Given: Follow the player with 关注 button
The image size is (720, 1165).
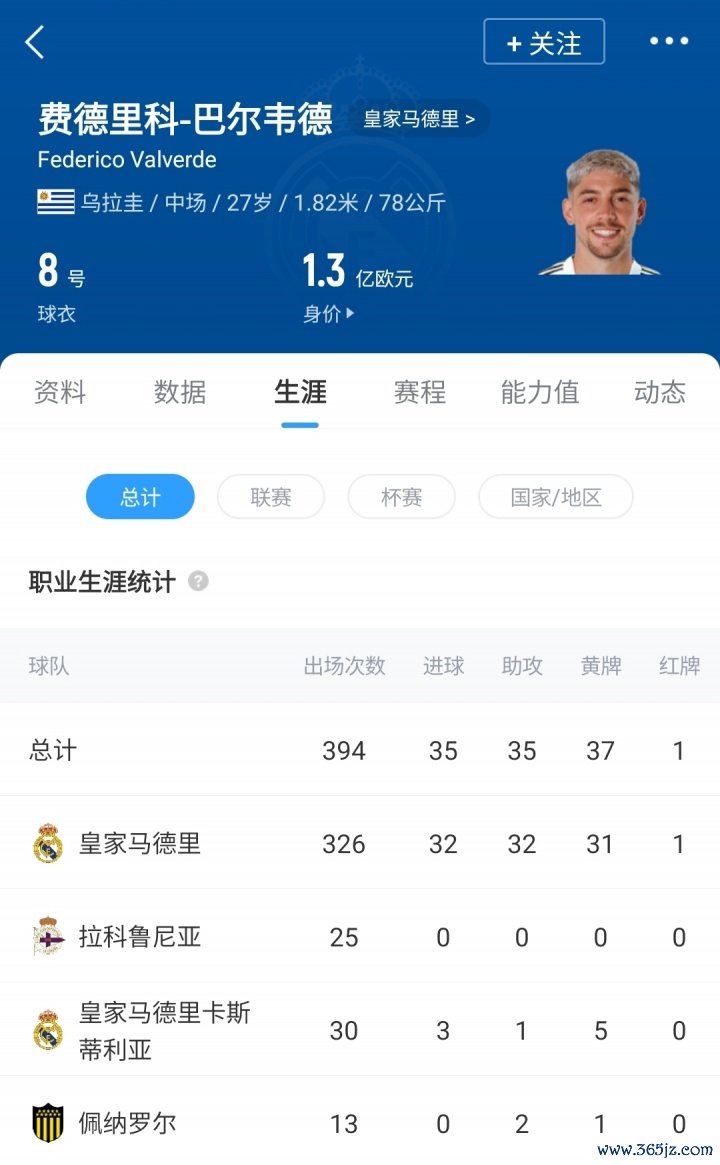Looking at the screenshot, I should click(544, 42).
